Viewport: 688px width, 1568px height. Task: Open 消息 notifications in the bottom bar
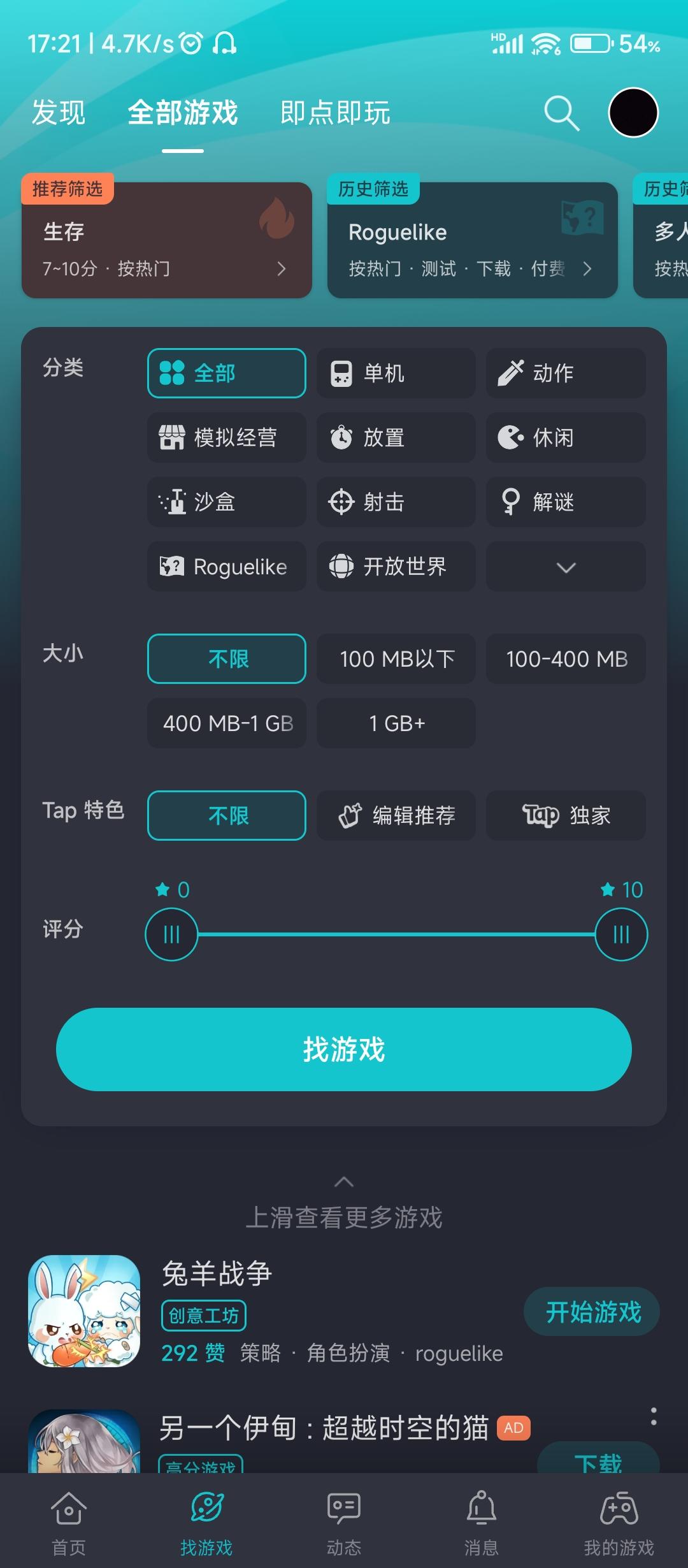481,1523
